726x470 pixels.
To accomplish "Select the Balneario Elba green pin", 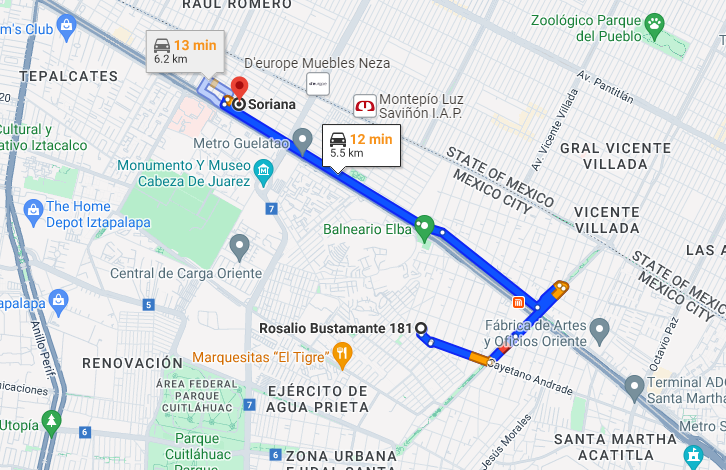I will coord(424,229).
